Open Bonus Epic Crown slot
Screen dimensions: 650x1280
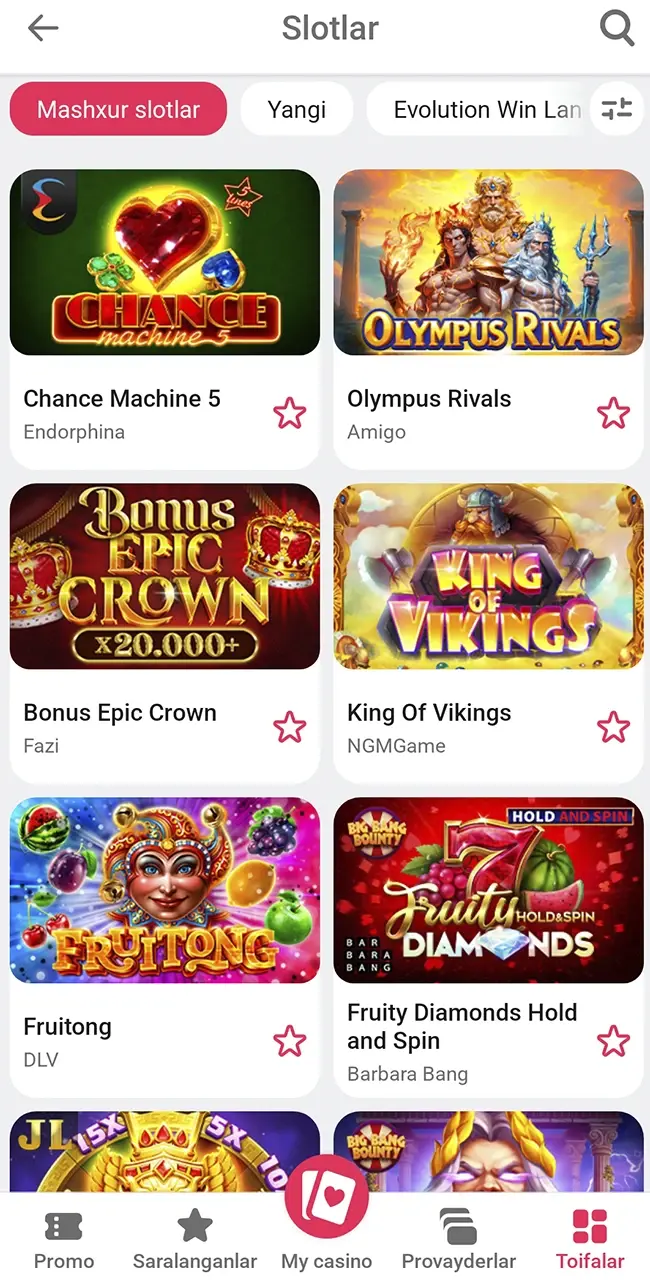click(x=165, y=577)
